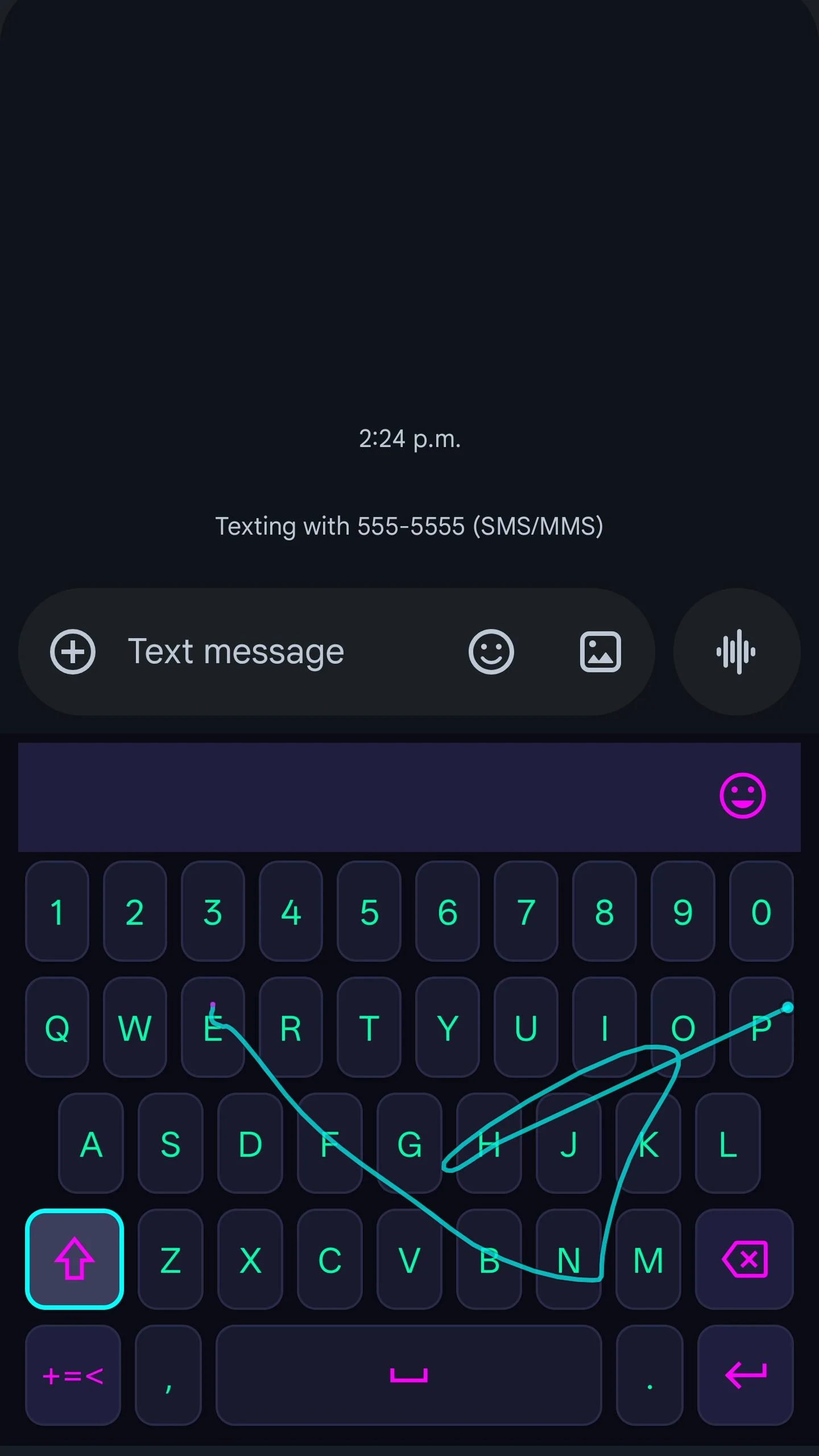The image size is (819, 1456).
Task: Open the plus attachment menu
Action: pyautogui.click(x=72, y=652)
